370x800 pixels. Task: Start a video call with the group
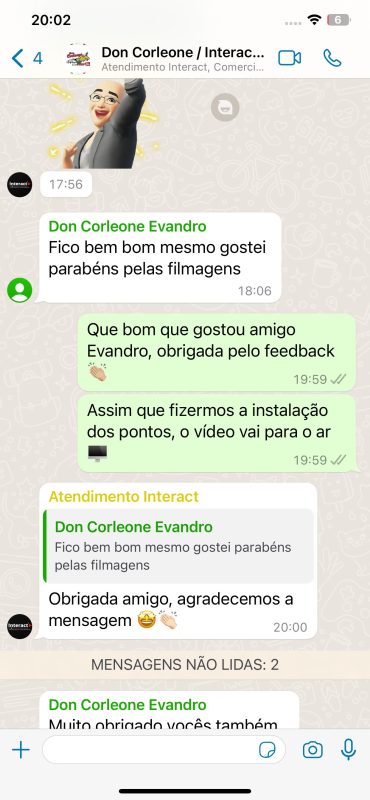(289, 58)
